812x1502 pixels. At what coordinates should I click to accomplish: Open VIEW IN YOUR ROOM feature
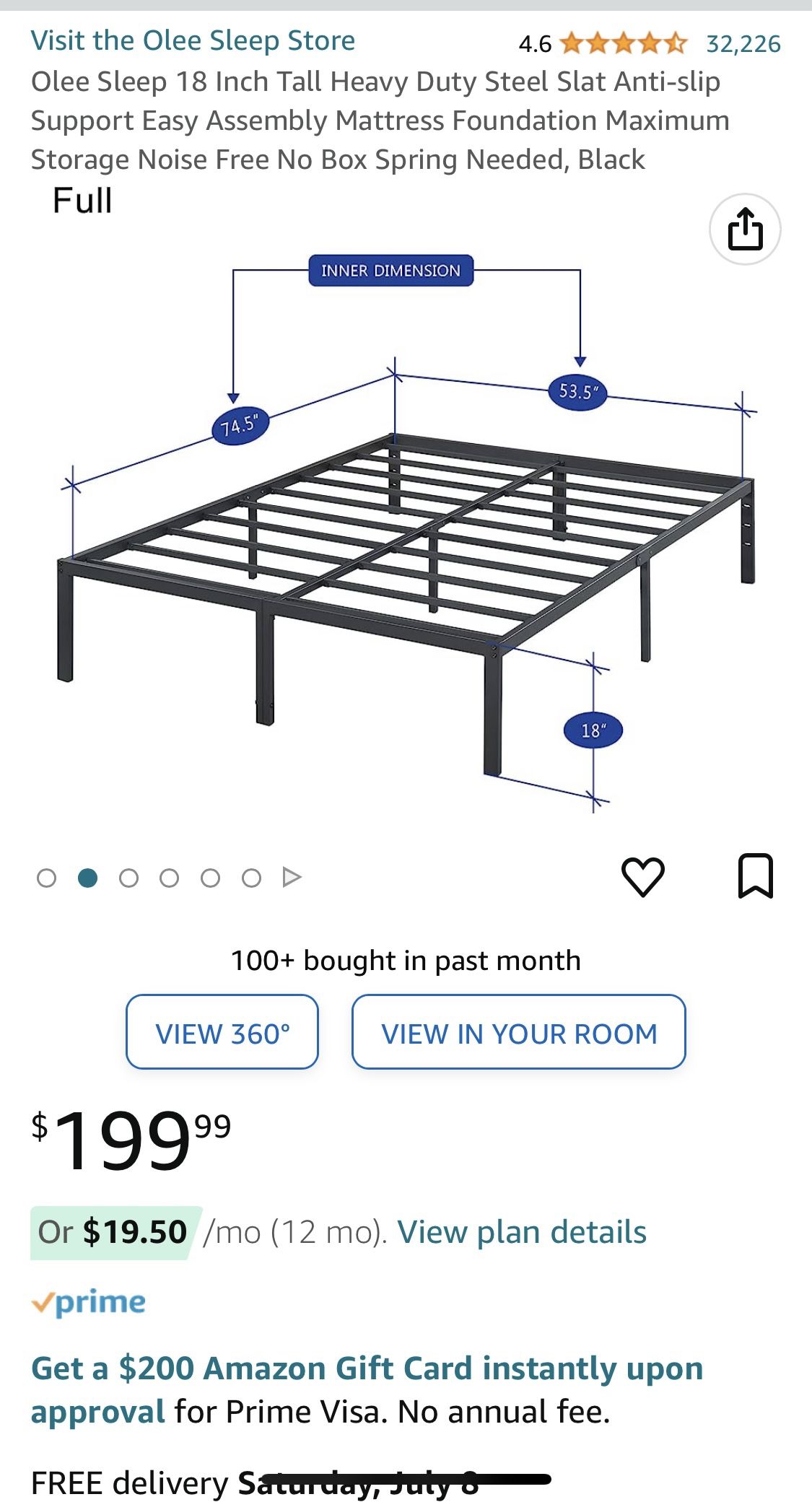(x=517, y=1033)
